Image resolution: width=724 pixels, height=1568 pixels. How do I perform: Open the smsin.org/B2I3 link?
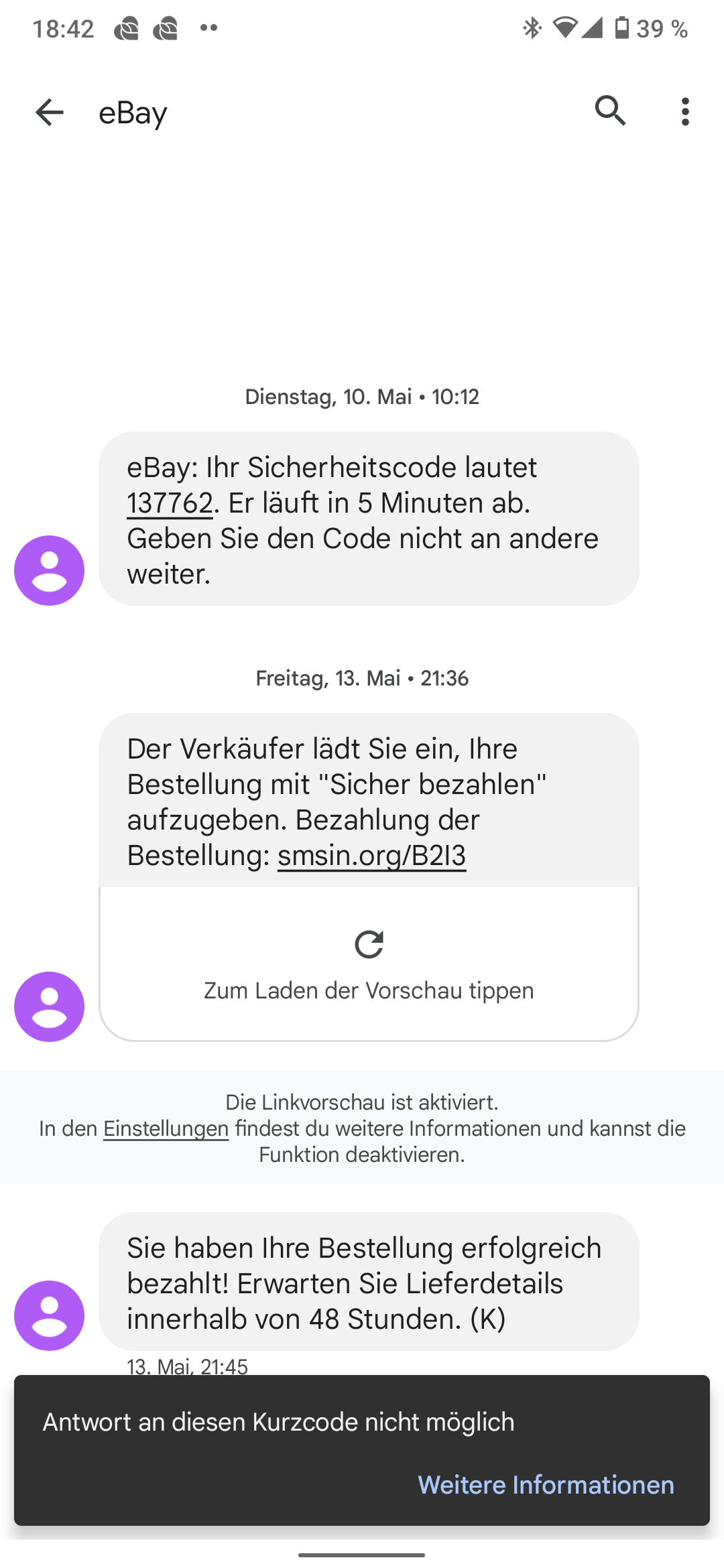pyautogui.click(x=371, y=856)
